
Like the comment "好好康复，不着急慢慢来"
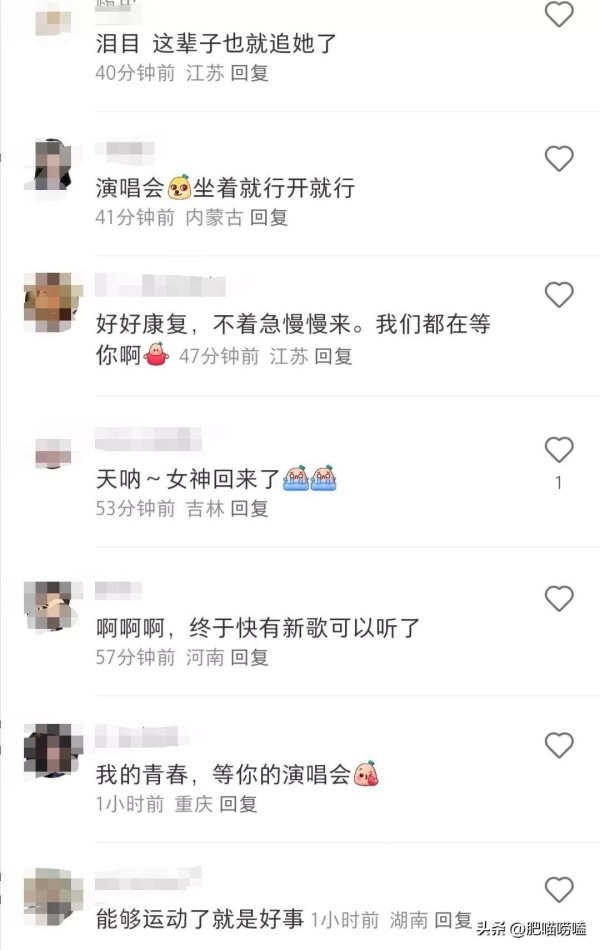click(x=559, y=294)
